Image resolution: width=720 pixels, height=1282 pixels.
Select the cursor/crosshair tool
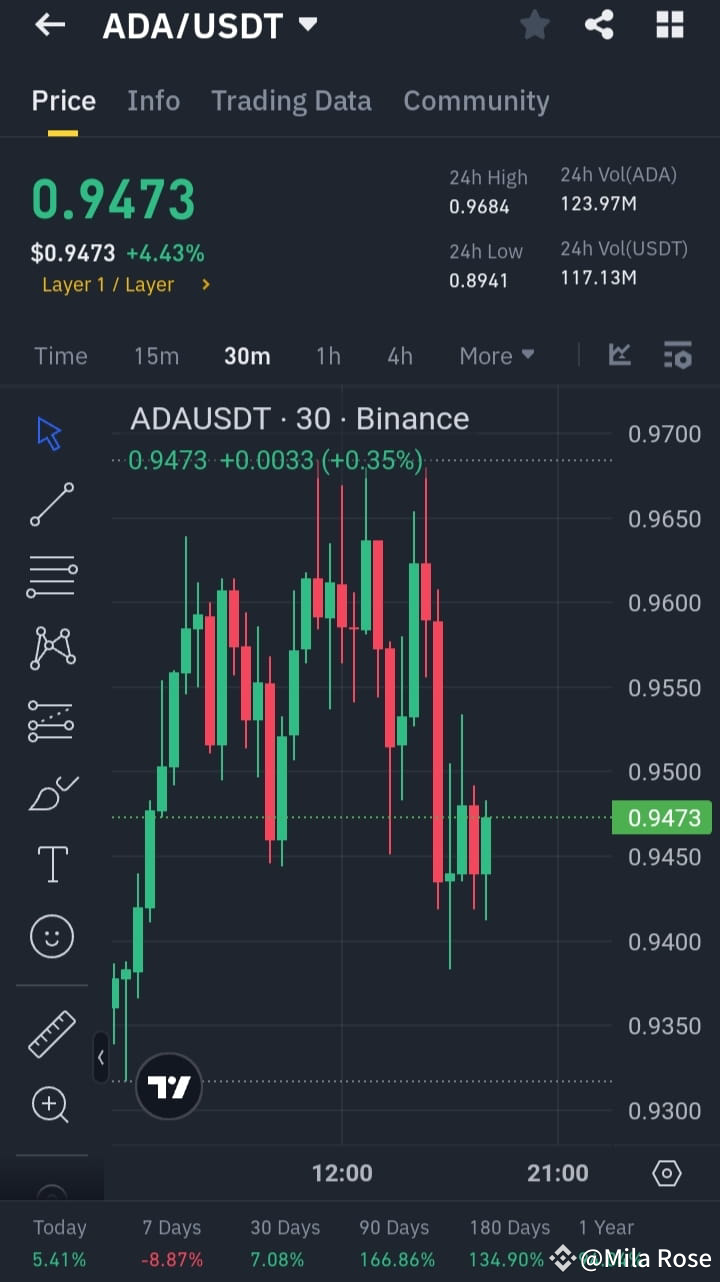[50, 432]
